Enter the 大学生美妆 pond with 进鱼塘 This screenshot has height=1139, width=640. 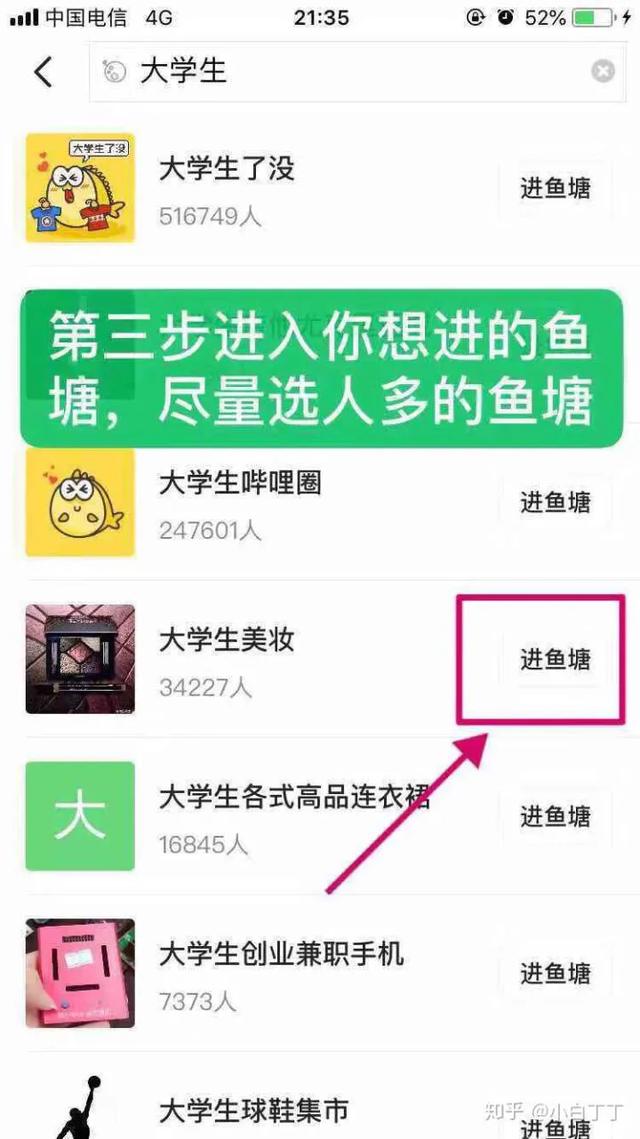point(555,659)
